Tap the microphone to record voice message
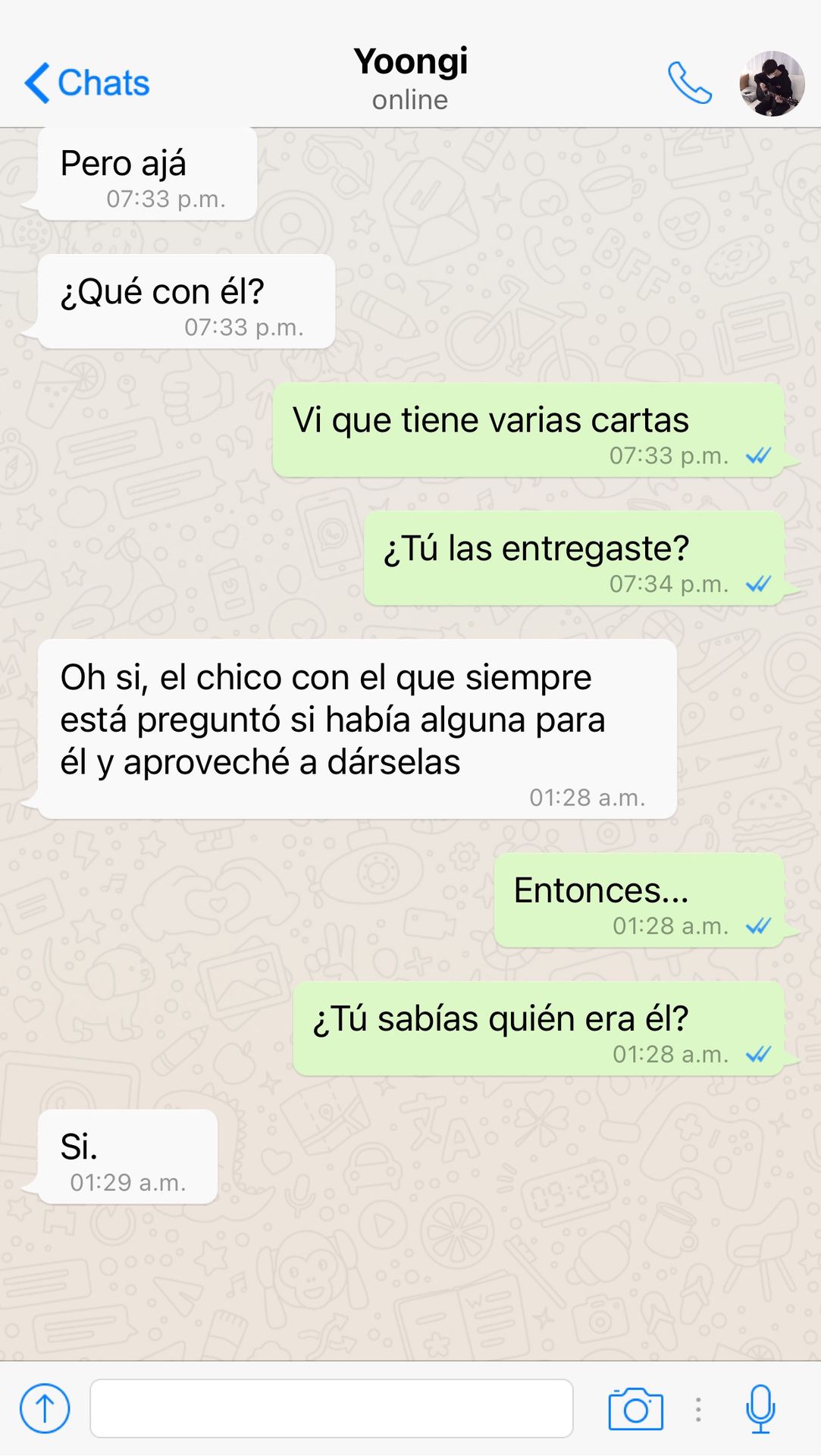 pos(760,1408)
